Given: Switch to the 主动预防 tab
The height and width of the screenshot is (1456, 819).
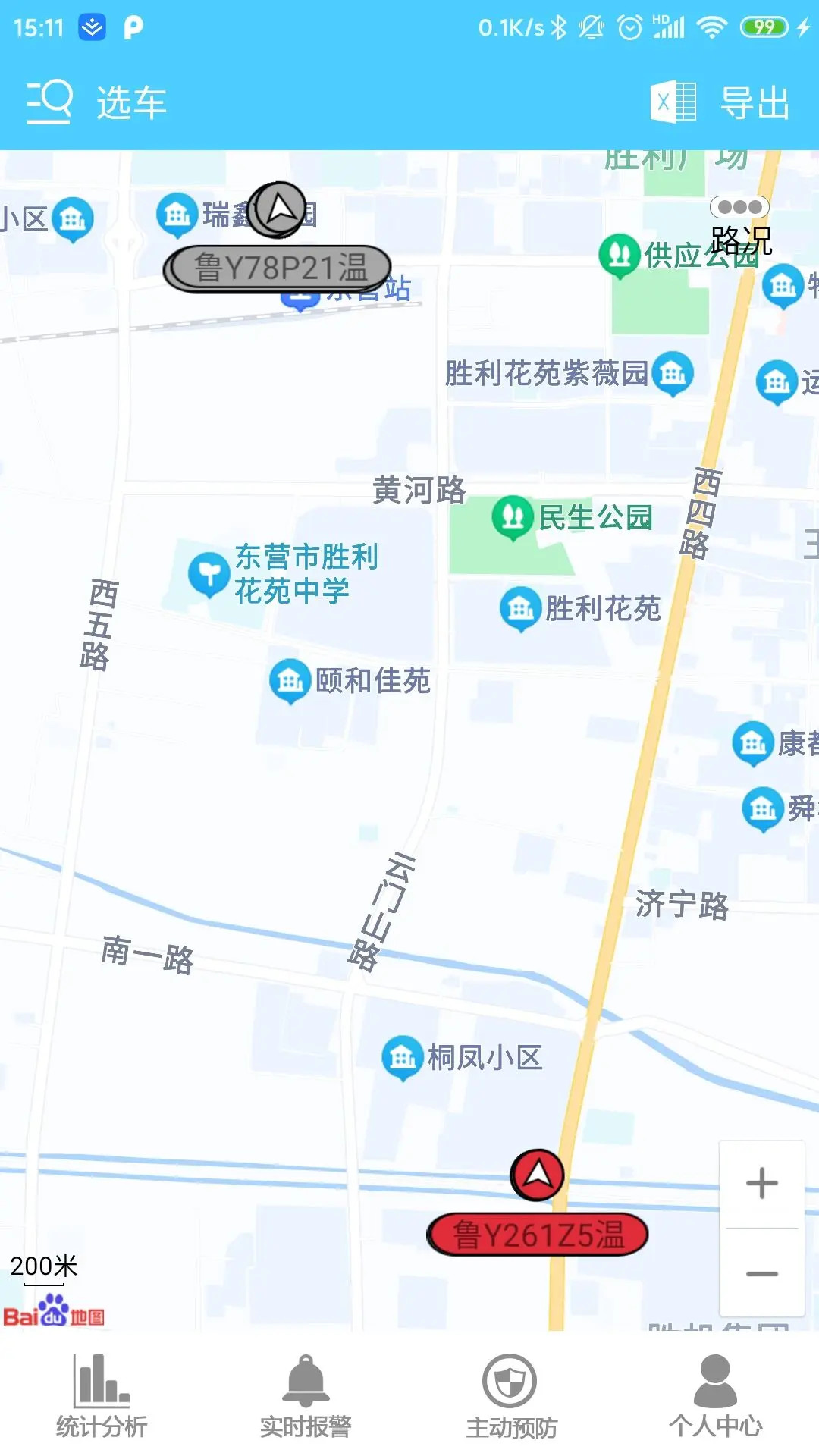Looking at the screenshot, I should coord(510,1396).
